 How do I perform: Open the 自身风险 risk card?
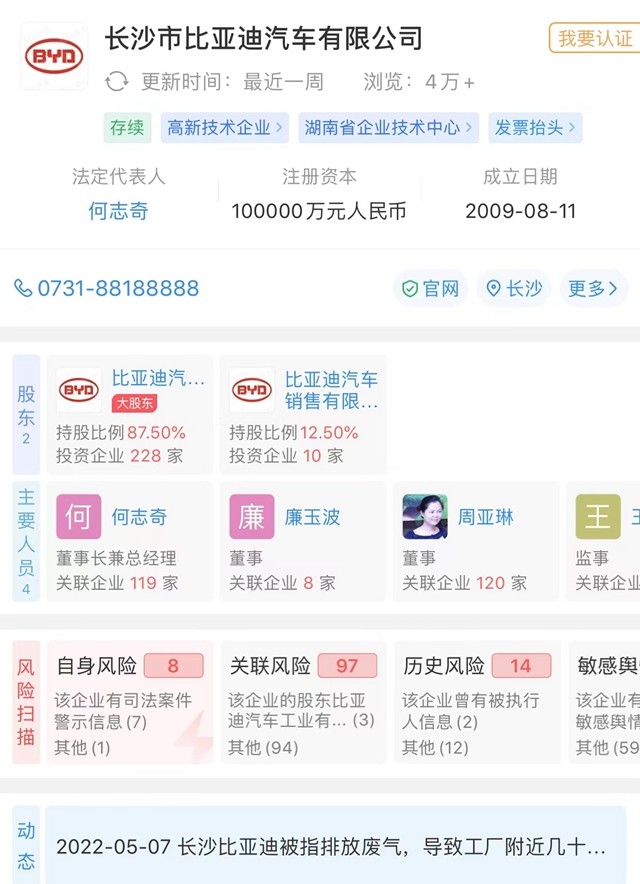(131, 703)
